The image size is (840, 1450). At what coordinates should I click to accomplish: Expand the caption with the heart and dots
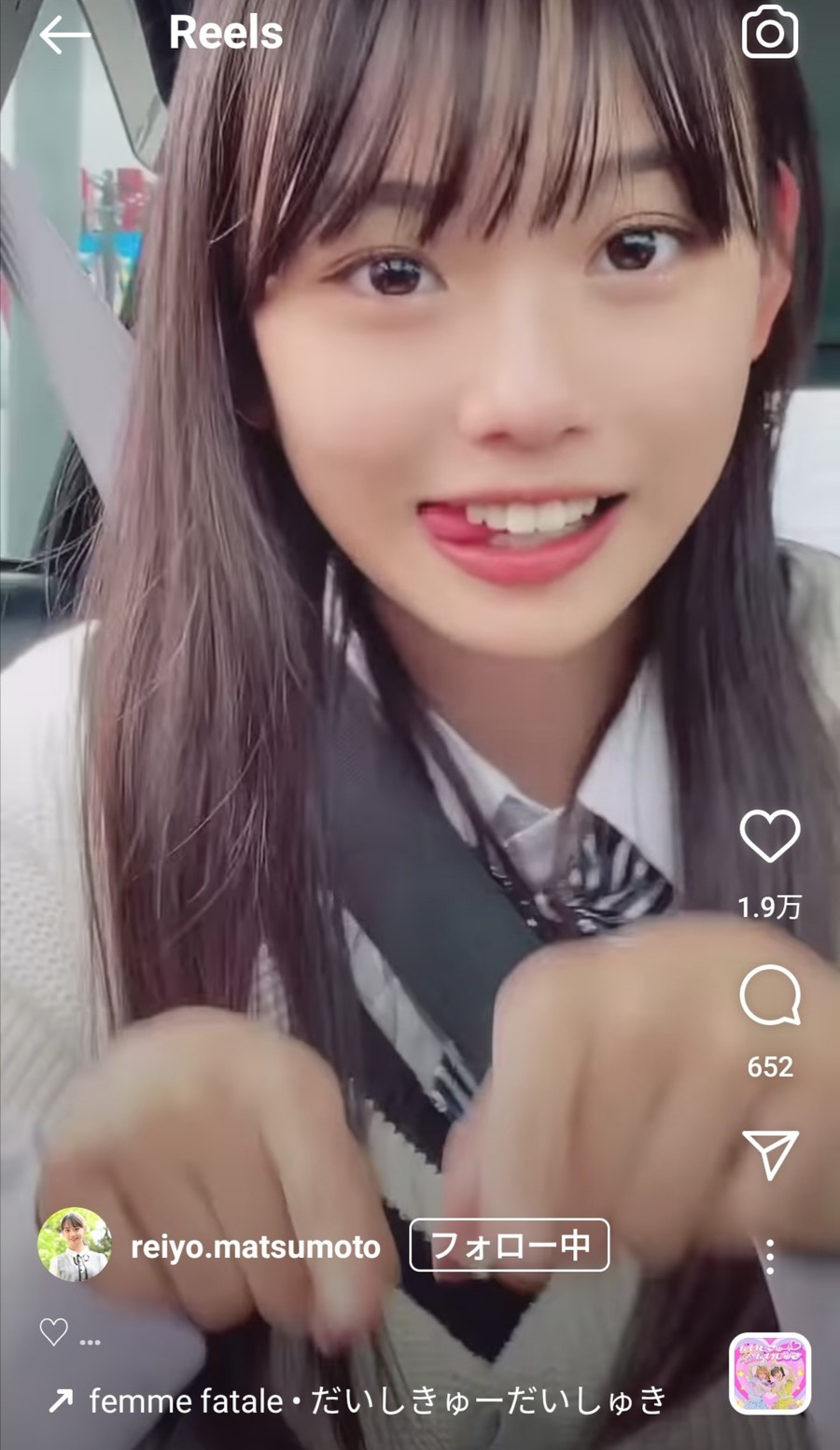[71, 1332]
